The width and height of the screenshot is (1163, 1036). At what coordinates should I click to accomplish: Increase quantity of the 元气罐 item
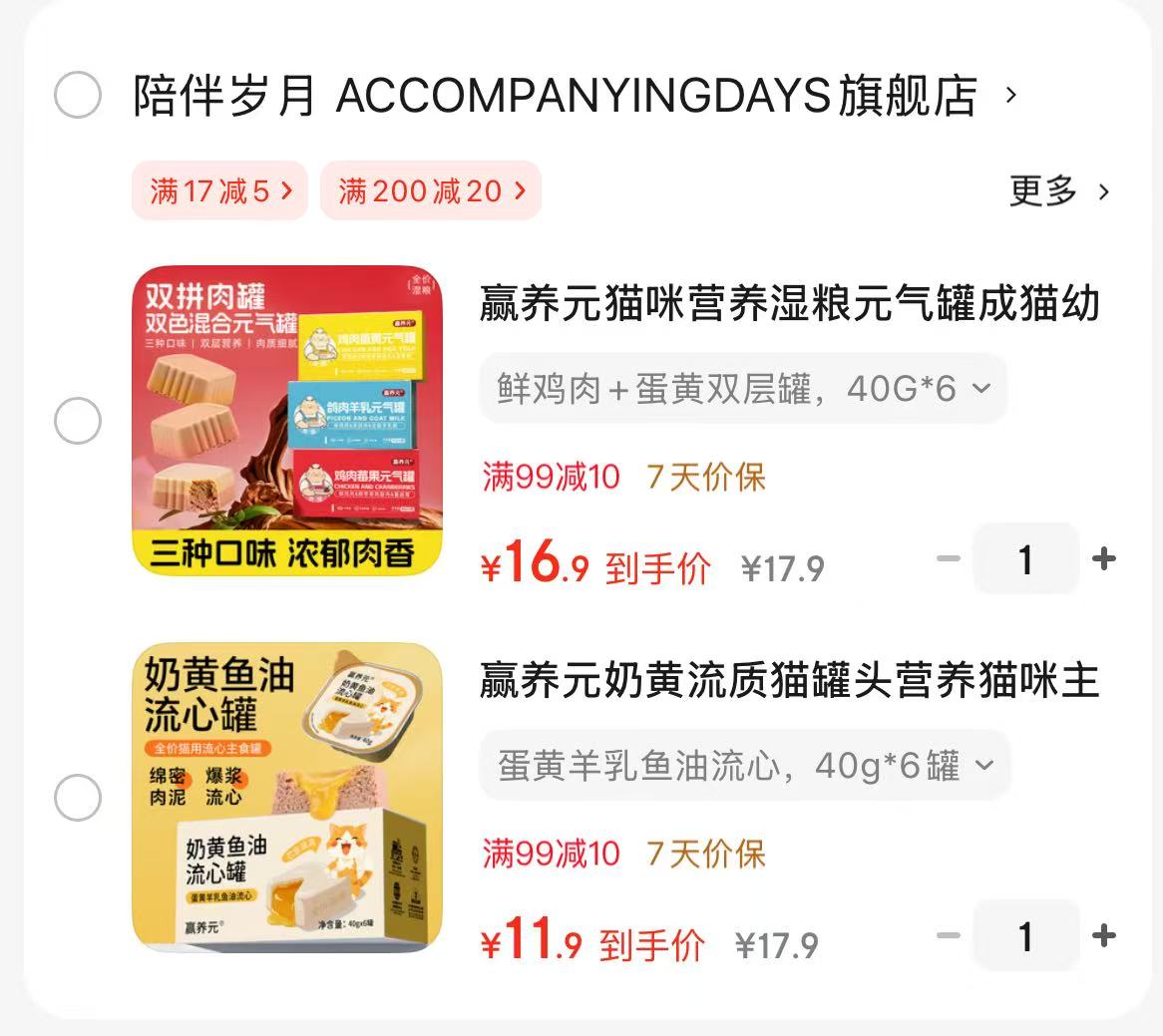point(1103,558)
